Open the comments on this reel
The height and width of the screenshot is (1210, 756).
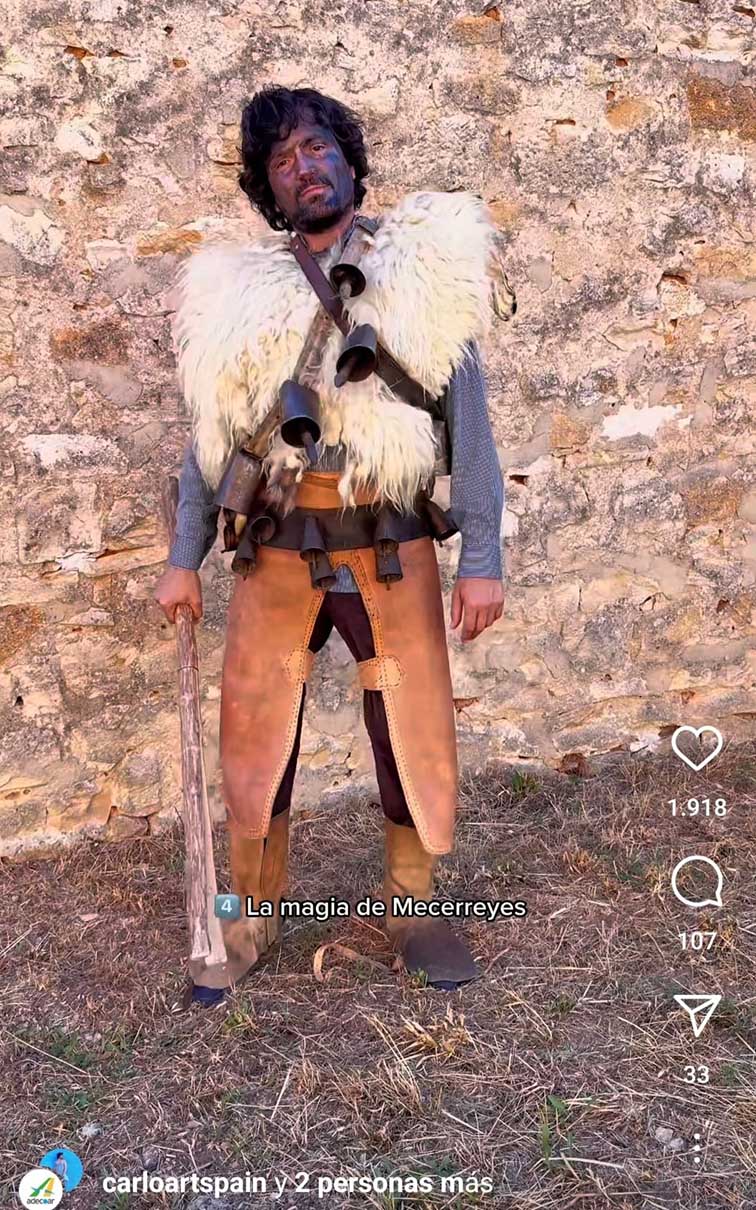click(697, 882)
